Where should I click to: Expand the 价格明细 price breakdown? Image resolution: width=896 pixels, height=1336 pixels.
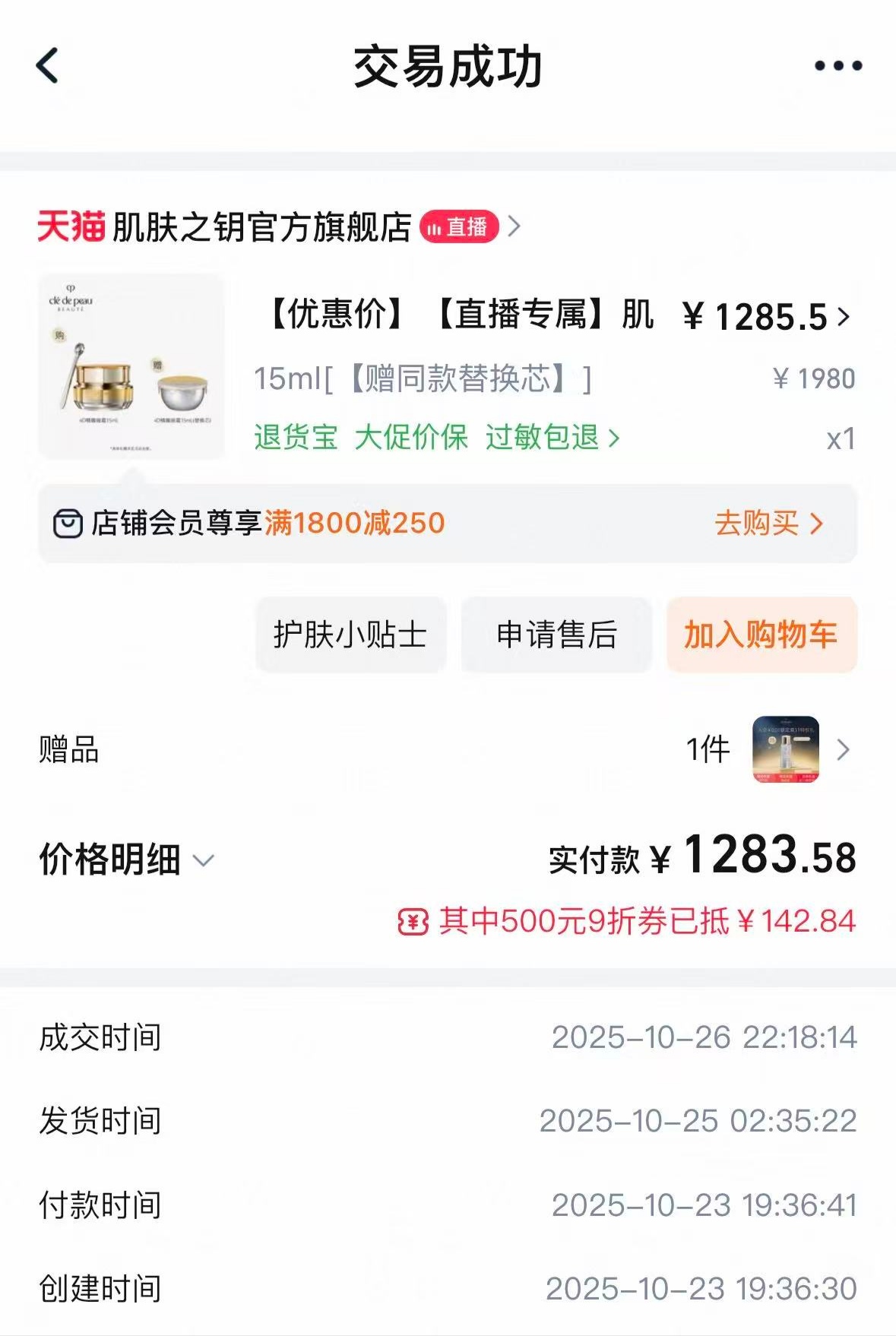point(126,860)
